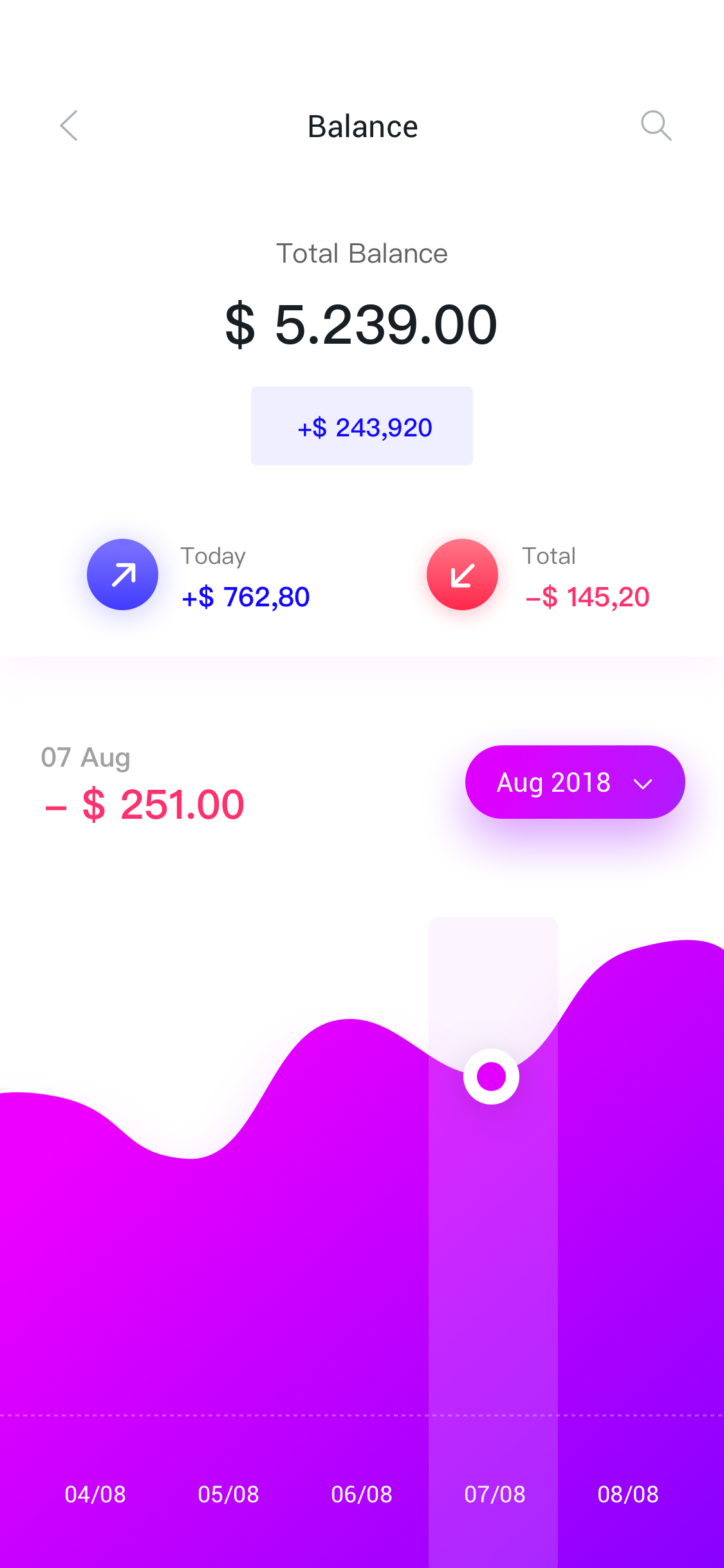The width and height of the screenshot is (724, 1568).
Task: Select the 08/08 date on chart
Action: point(628,1494)
